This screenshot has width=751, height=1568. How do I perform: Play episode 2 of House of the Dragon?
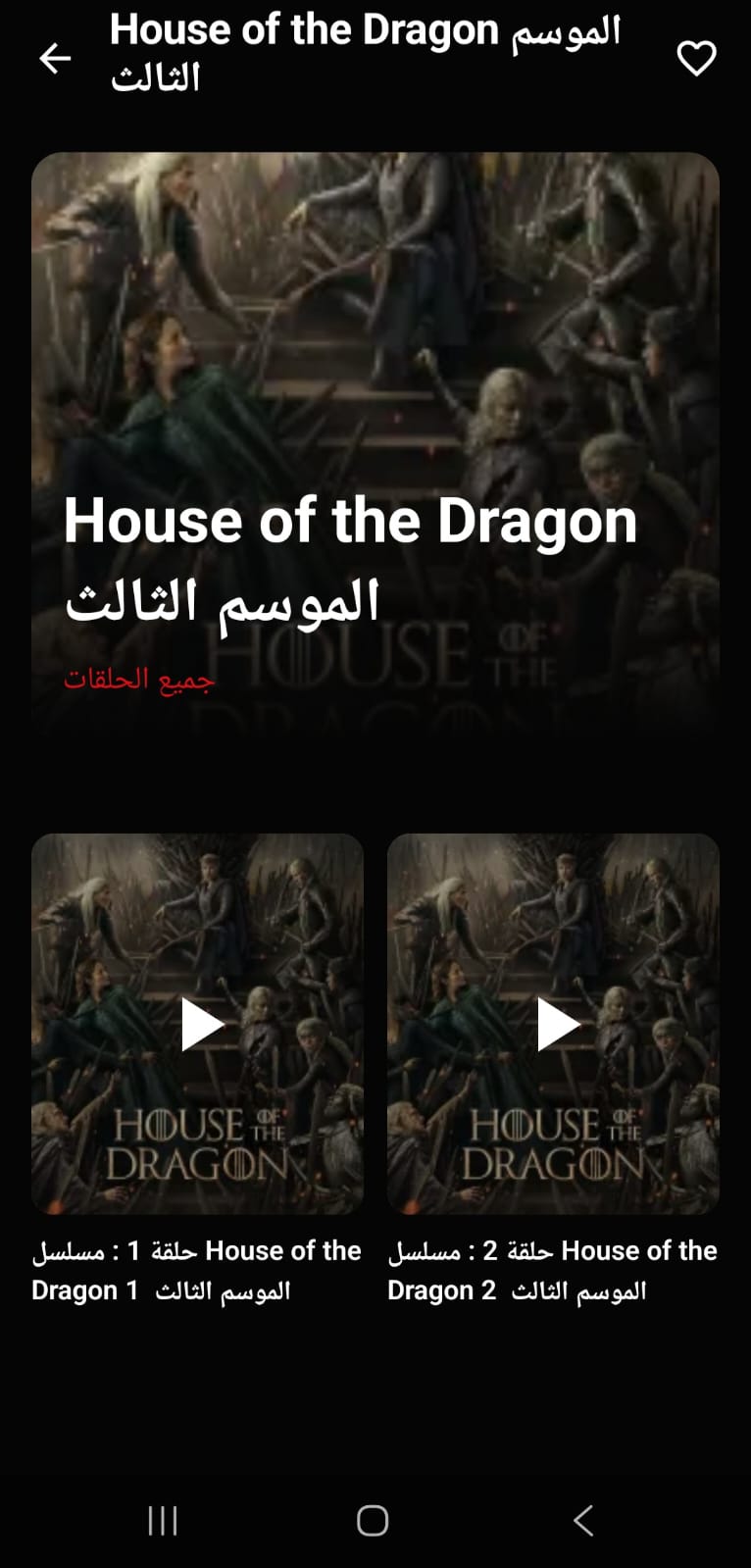click(553, 1024)
